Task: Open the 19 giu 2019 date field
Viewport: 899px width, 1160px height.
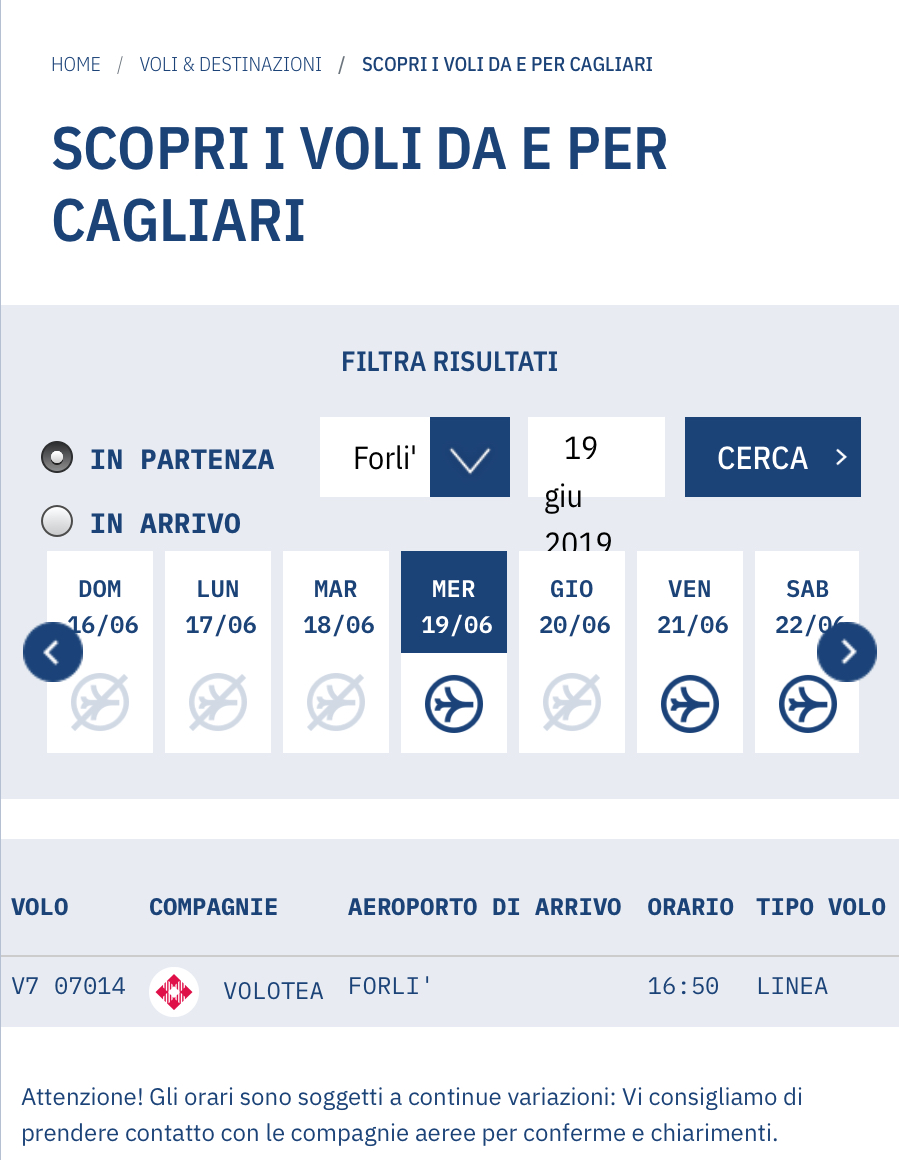Action: tap(595, 457)
